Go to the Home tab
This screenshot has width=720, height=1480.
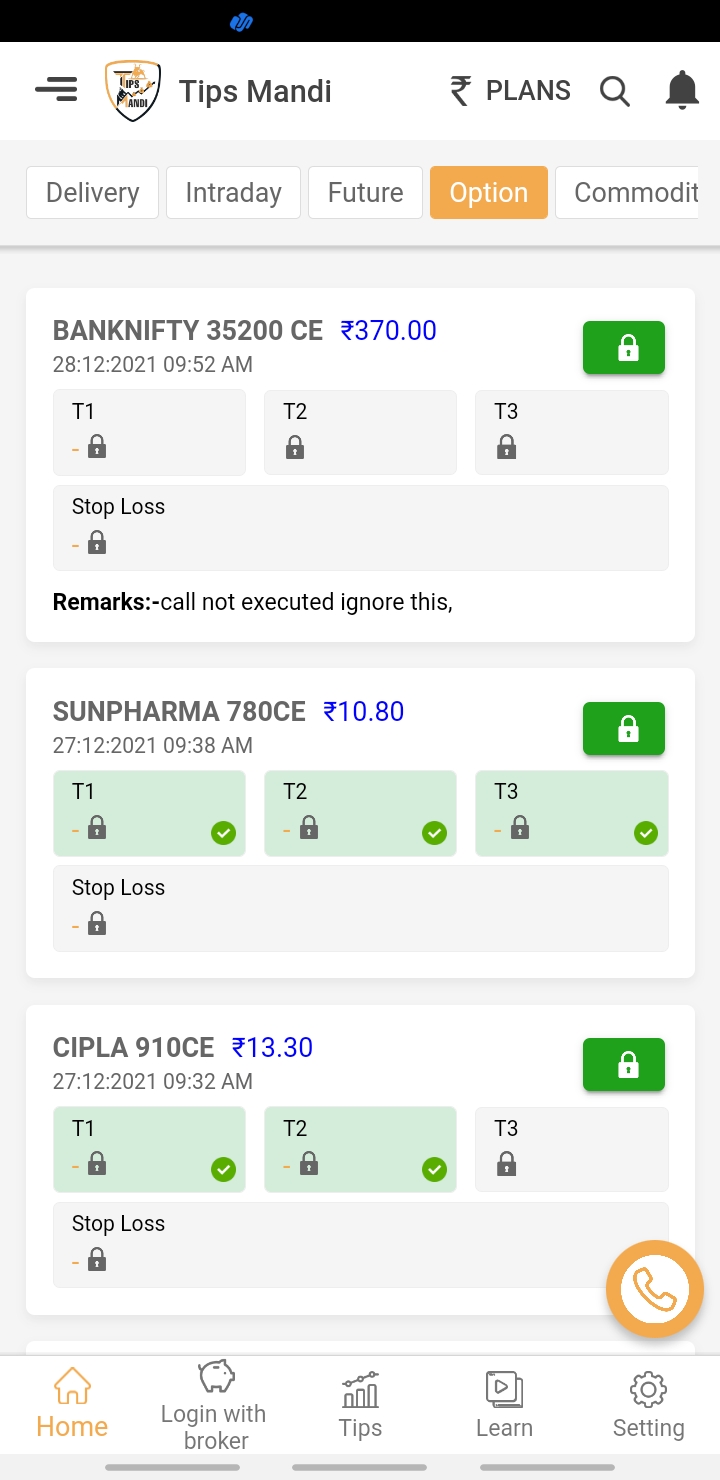click(x=72, y=1405)
